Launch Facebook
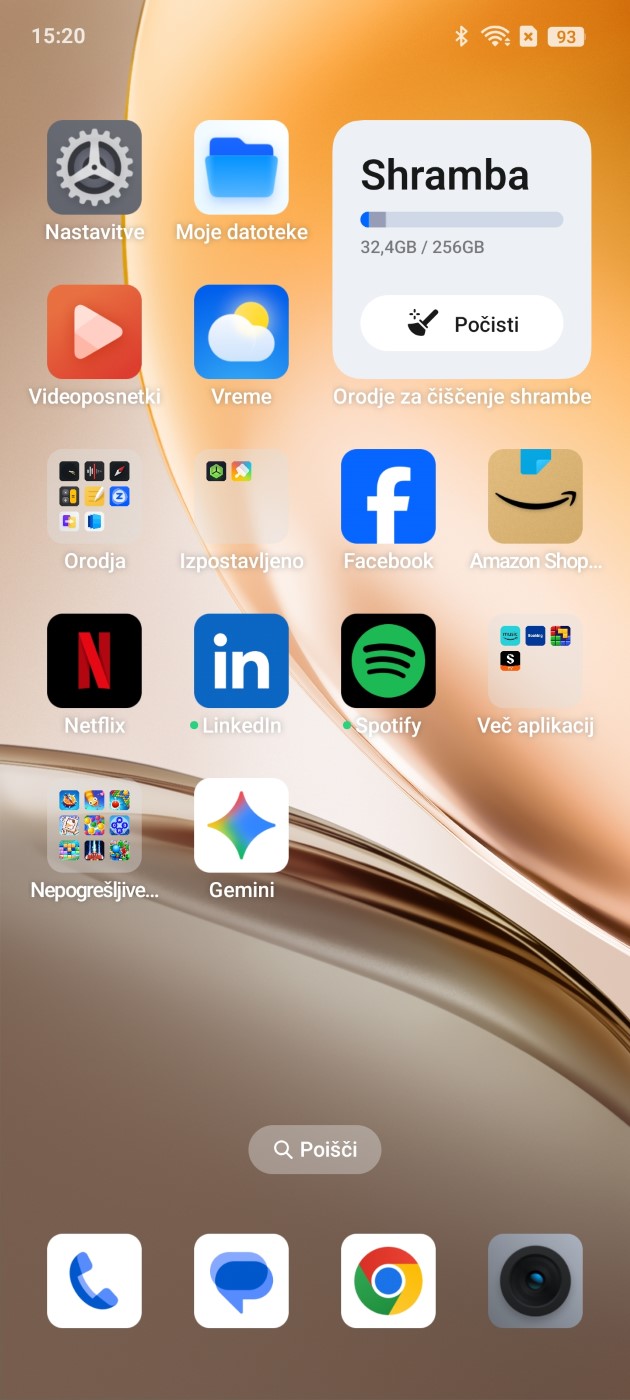The image size is (630, 1400). [388, 496]
